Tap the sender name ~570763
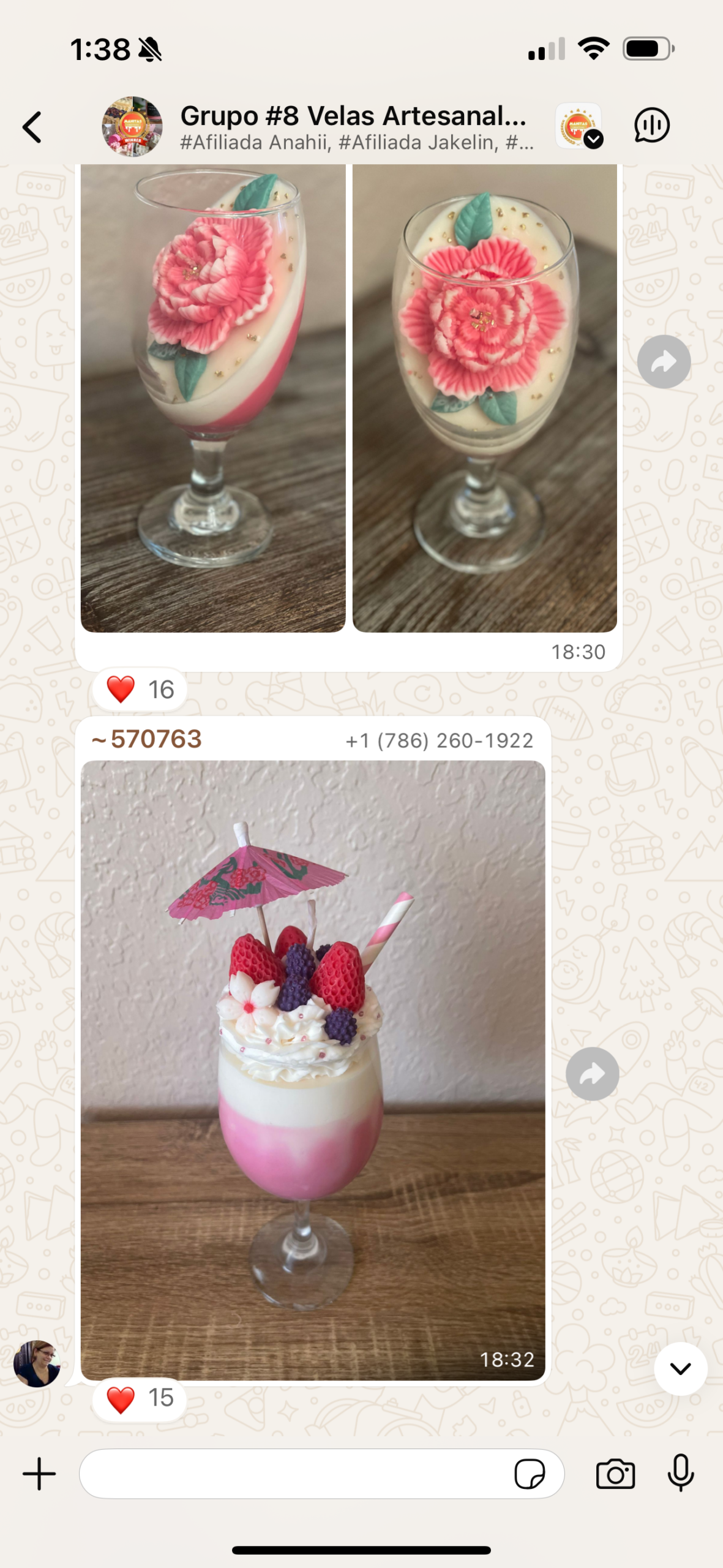 [x=147, y=739]
